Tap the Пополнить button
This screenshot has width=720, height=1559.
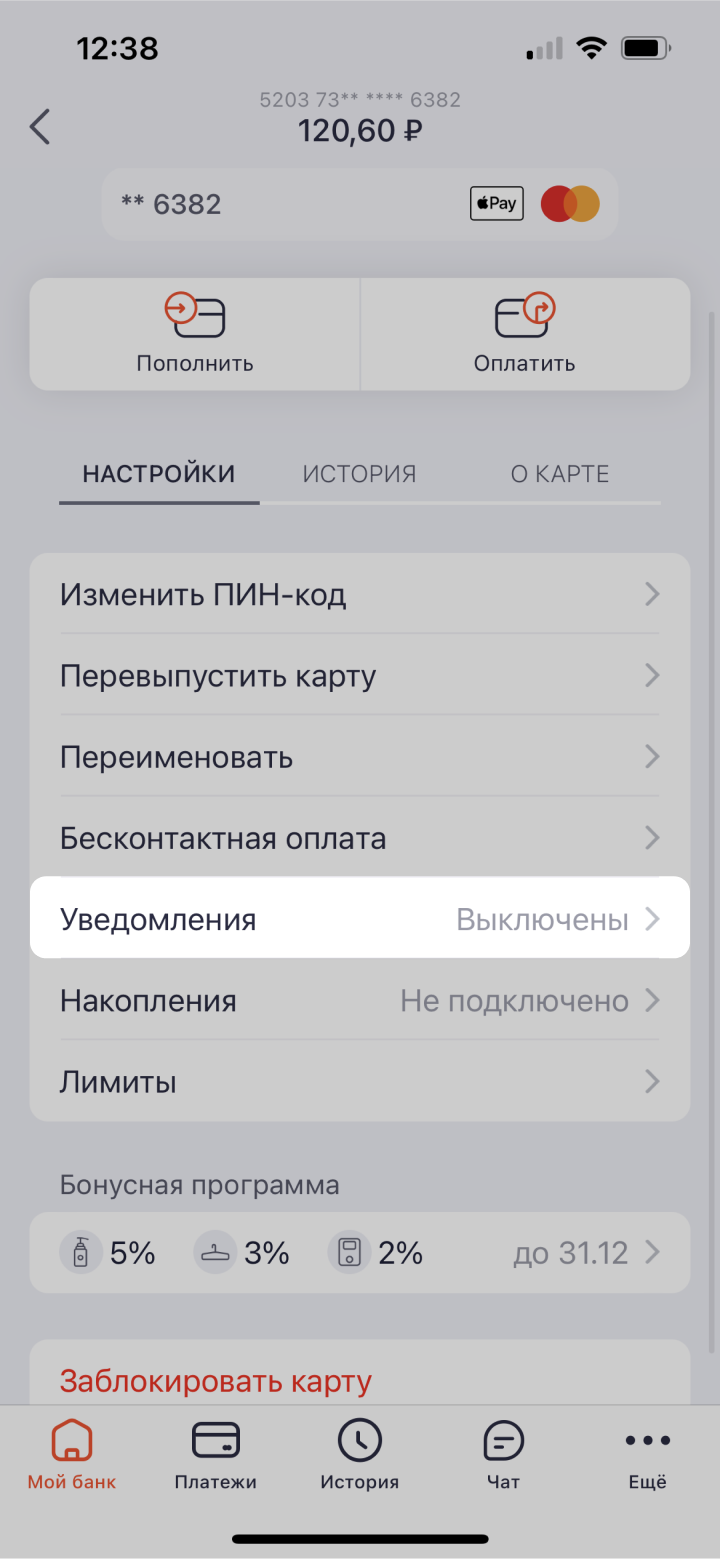(195, 334)
